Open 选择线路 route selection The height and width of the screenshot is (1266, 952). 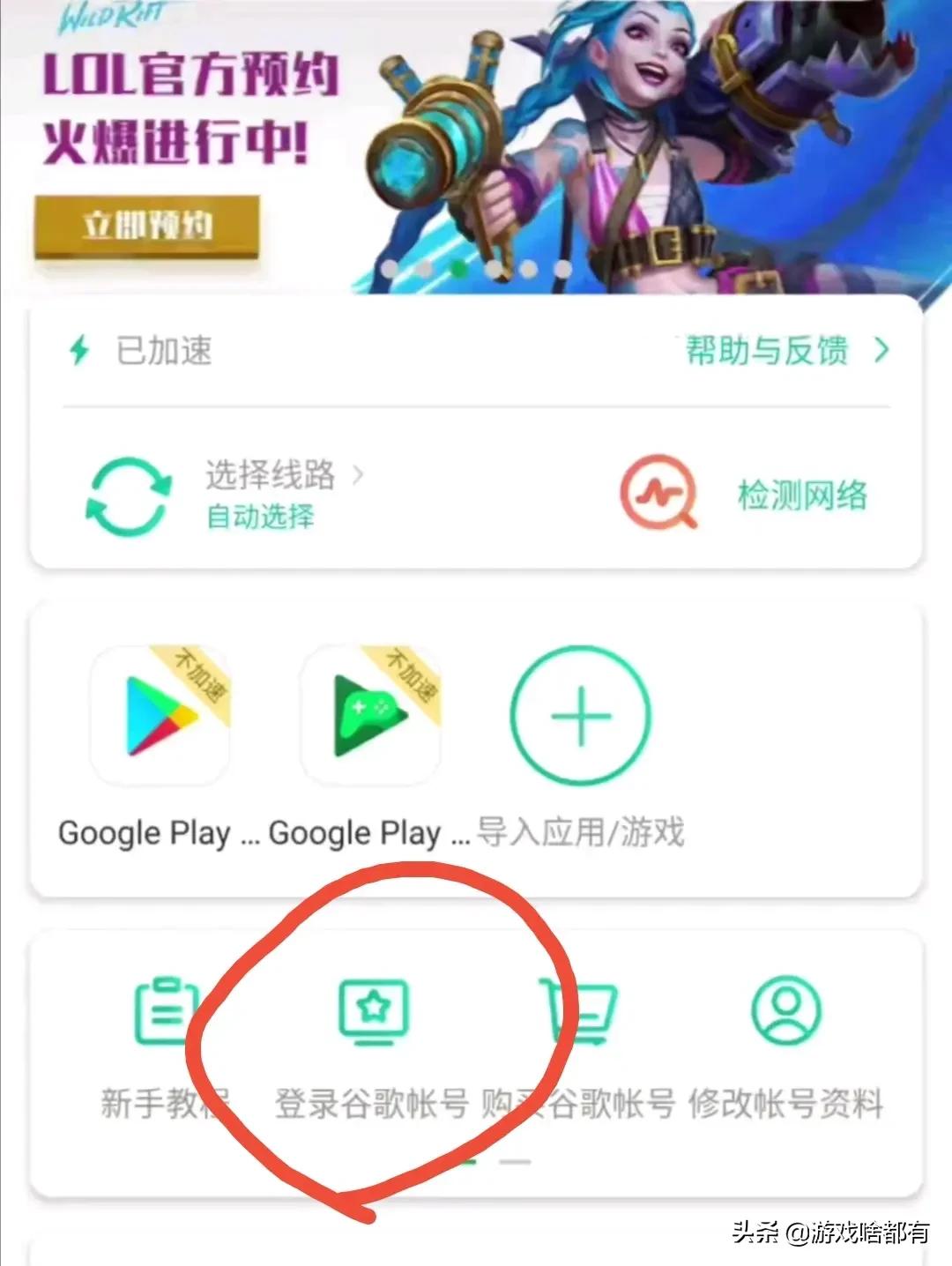(271, 476)
